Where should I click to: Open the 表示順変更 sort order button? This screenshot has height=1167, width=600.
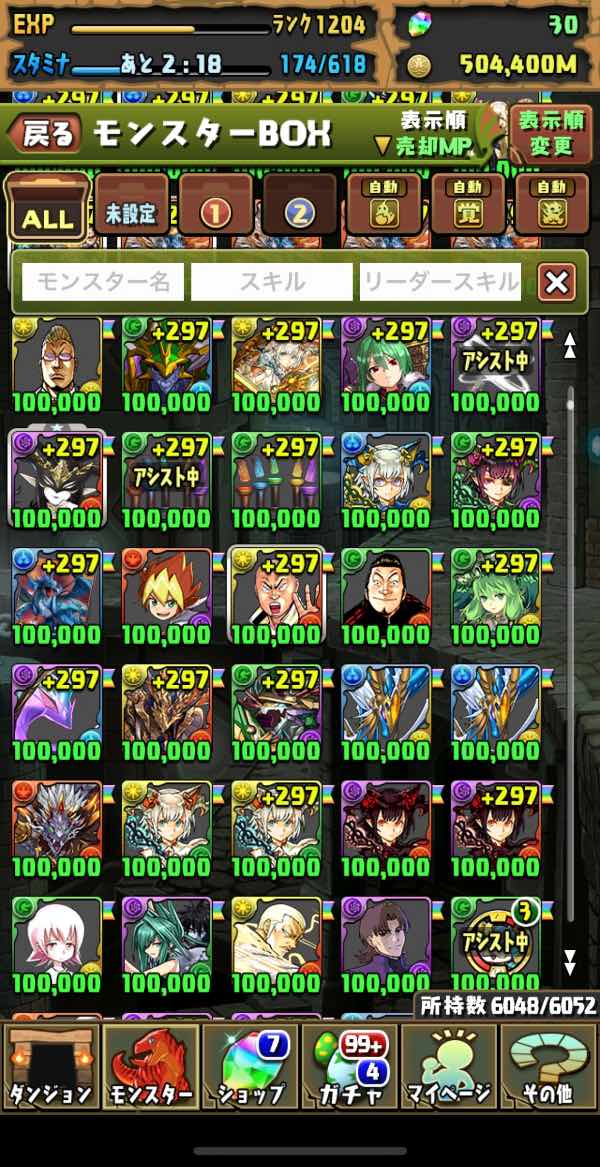coord(552,132)
